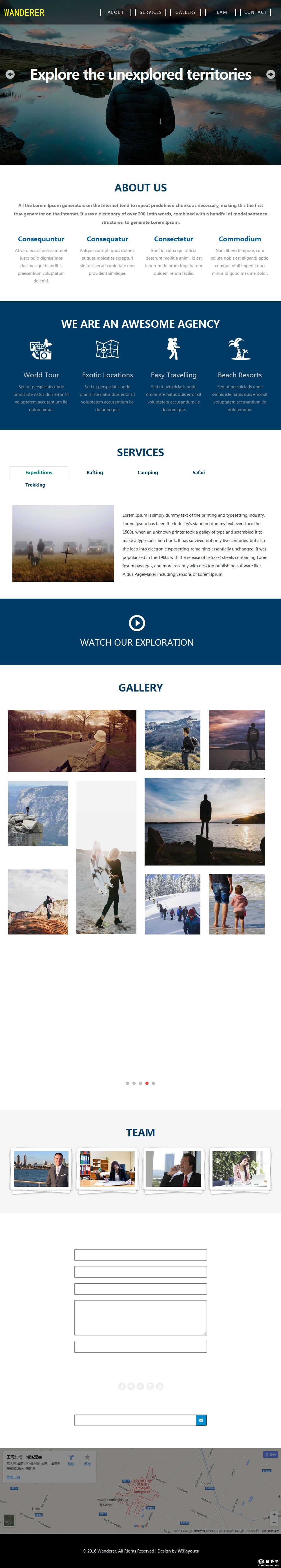Switch to the Trekking tab
281x1568 pixels.
pyautogui.click(x=35, y=485)
